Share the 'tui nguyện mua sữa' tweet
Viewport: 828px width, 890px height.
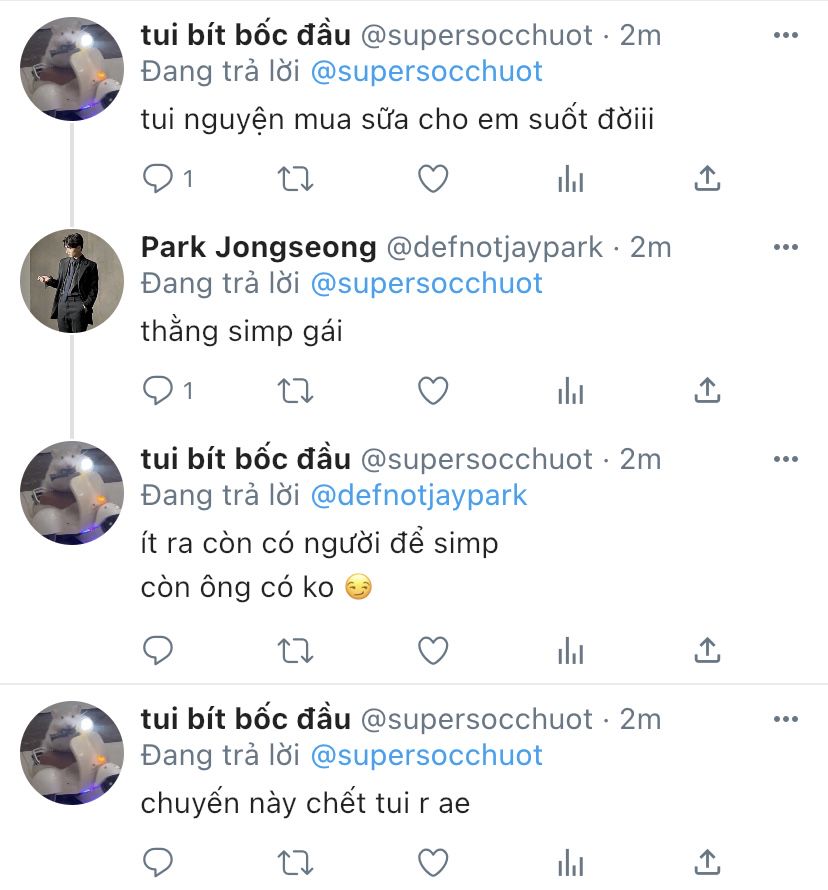coord(707,179)
